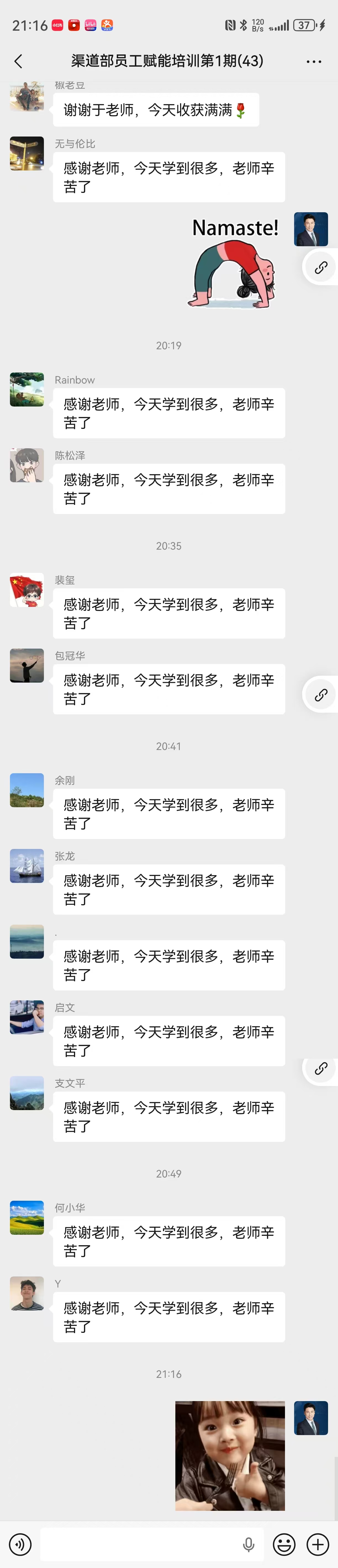Screen dimensions: 338x1568
Task: Open 余刚's profile avatar
Action: point(27,790)
